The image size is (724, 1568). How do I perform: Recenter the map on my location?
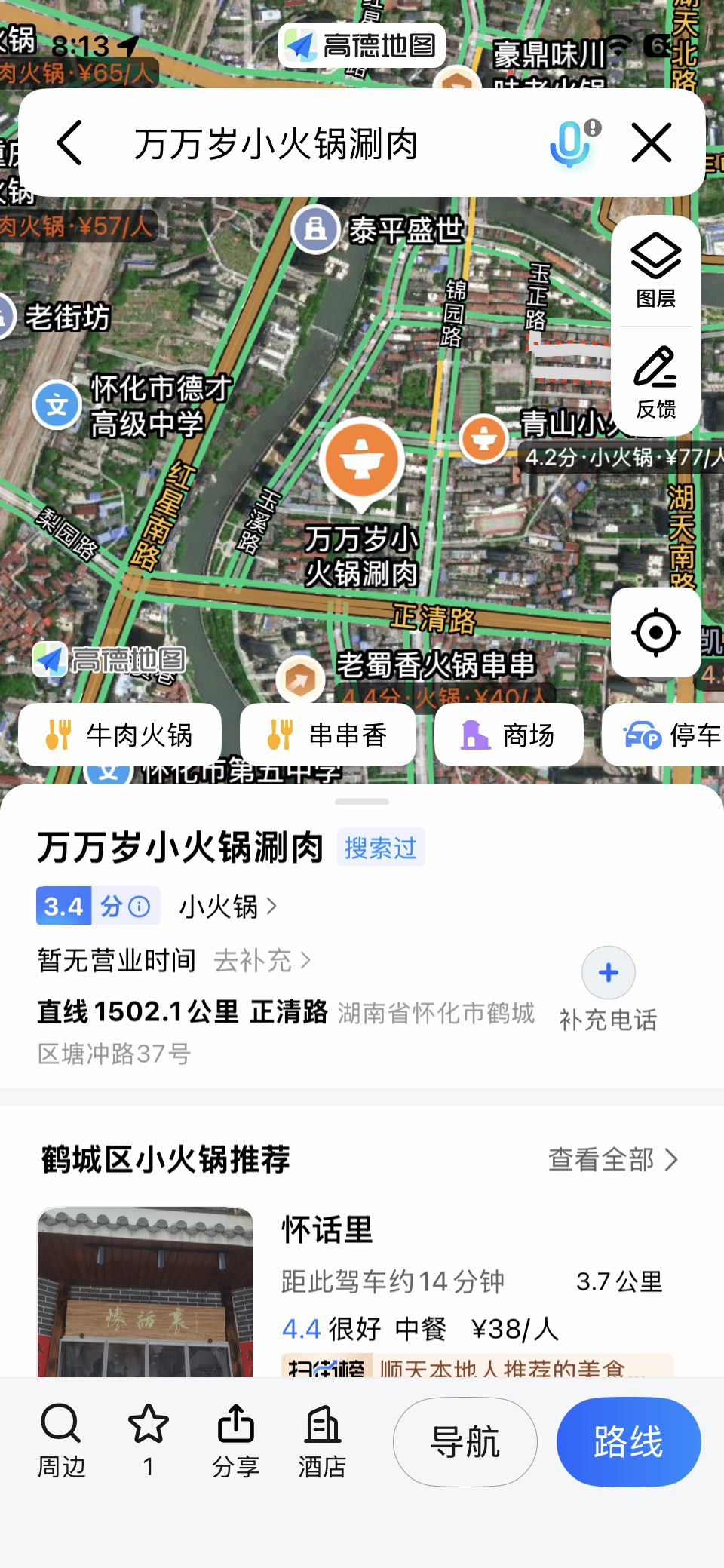(x=655, y=632)
